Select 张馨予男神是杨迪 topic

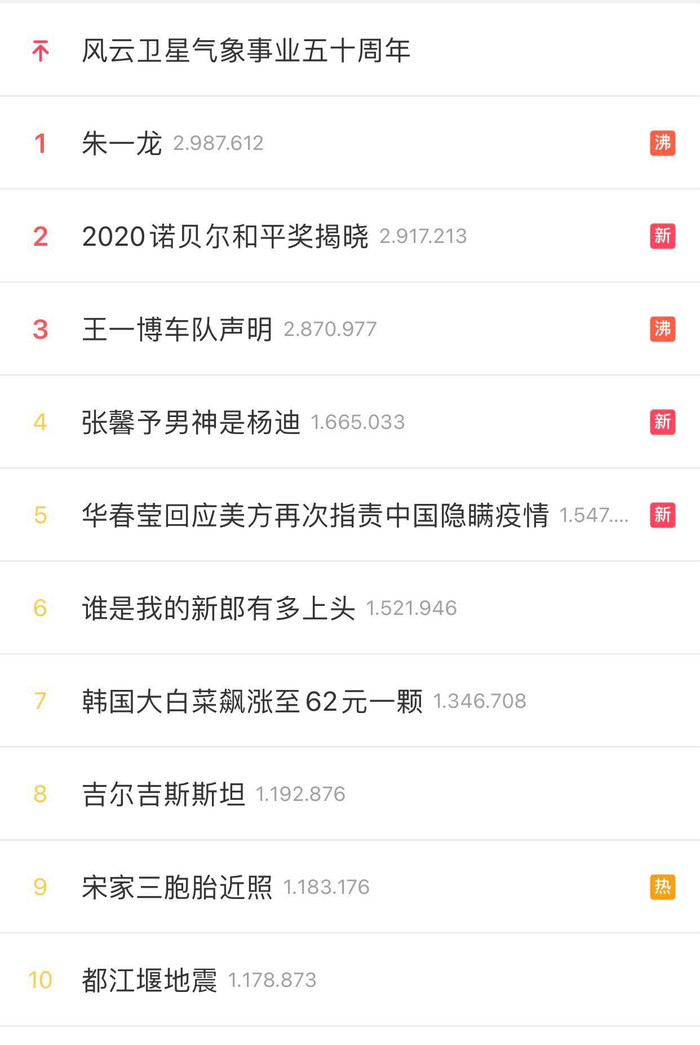click(191, 422)
